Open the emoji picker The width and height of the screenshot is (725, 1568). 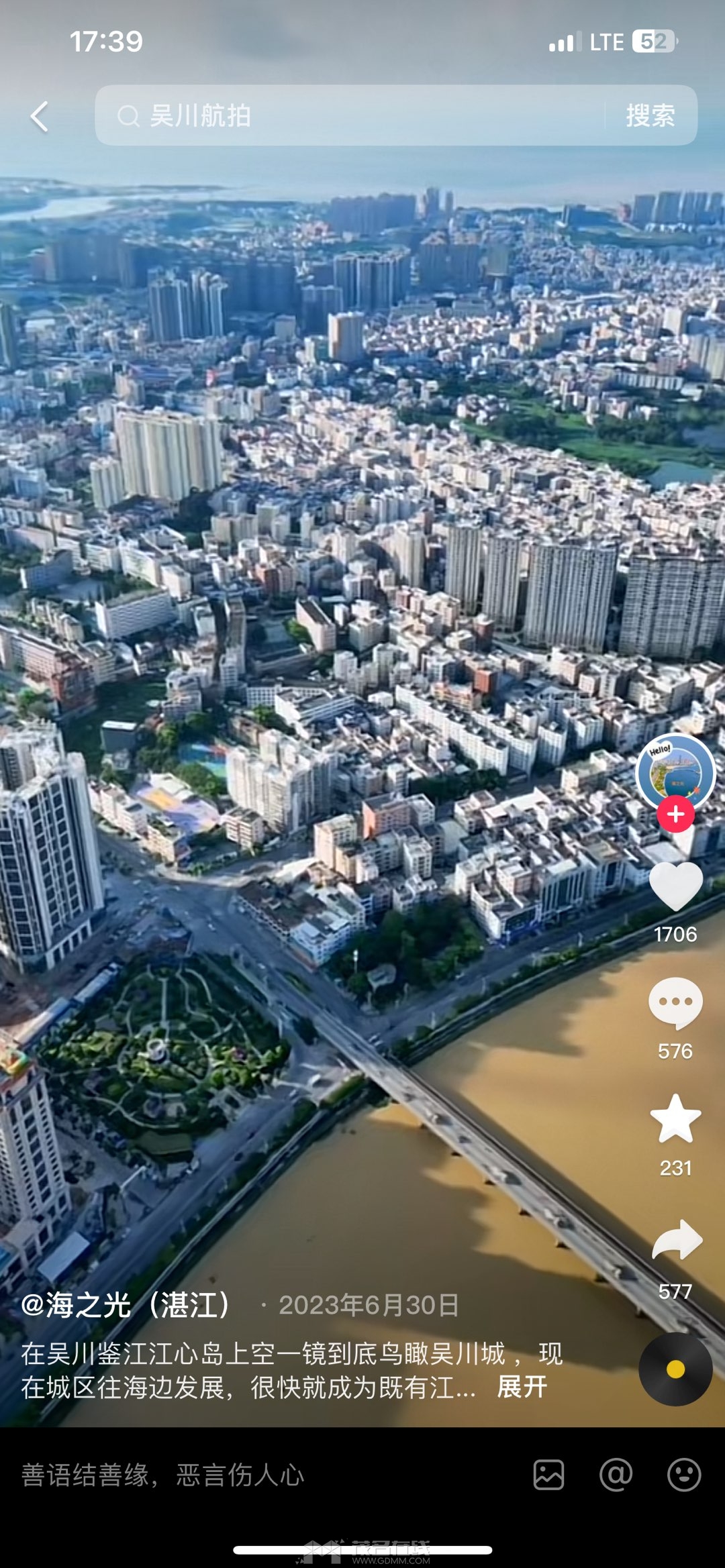pyautogui.click(x=683, y=1475)
